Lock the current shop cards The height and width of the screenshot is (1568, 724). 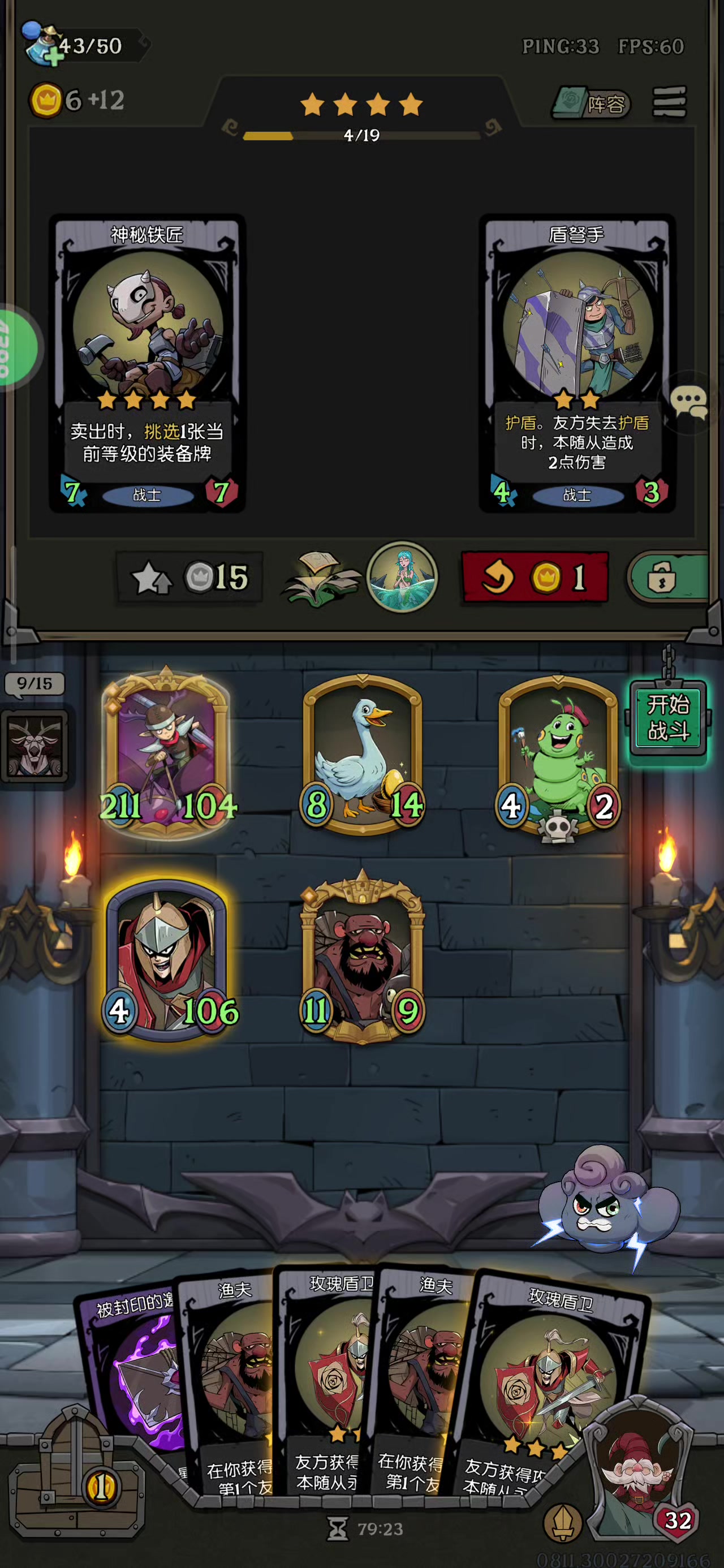coord(667,577)
